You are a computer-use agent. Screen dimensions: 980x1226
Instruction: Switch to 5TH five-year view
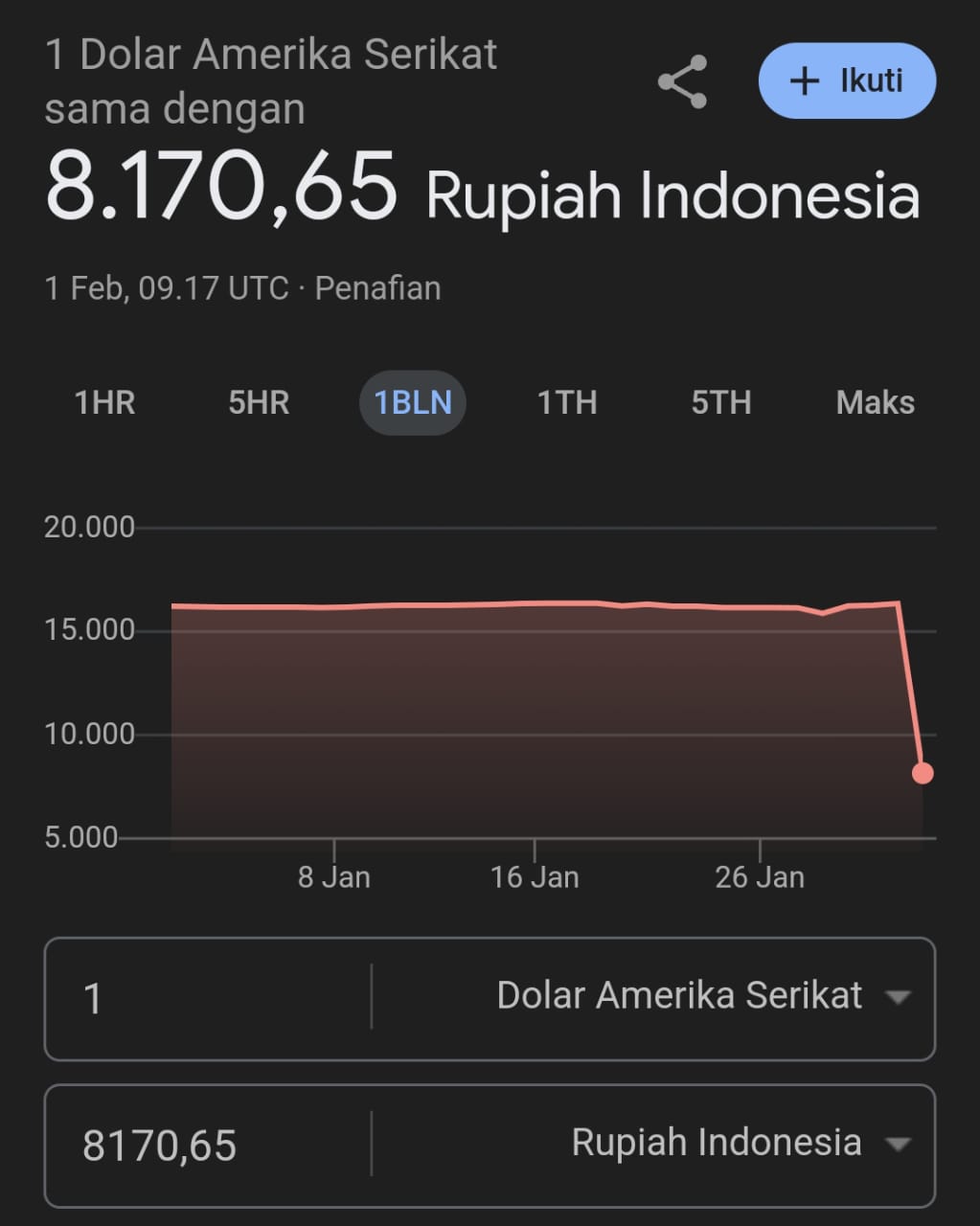721,402
